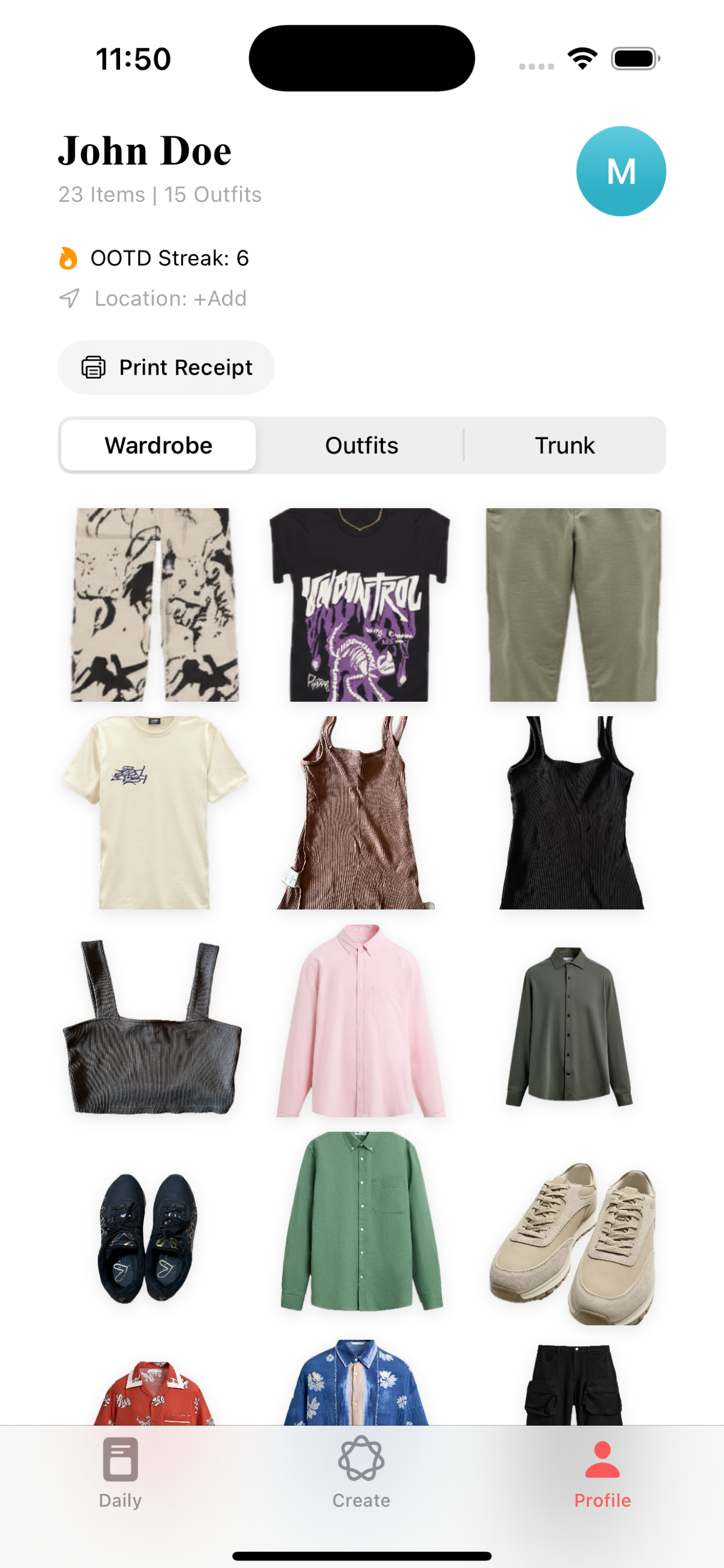The width and height of the screenshot is (724, 1568).
Task: Open the pink button-down shirt
Action: pyautogui.click(x=360, y=1020)
